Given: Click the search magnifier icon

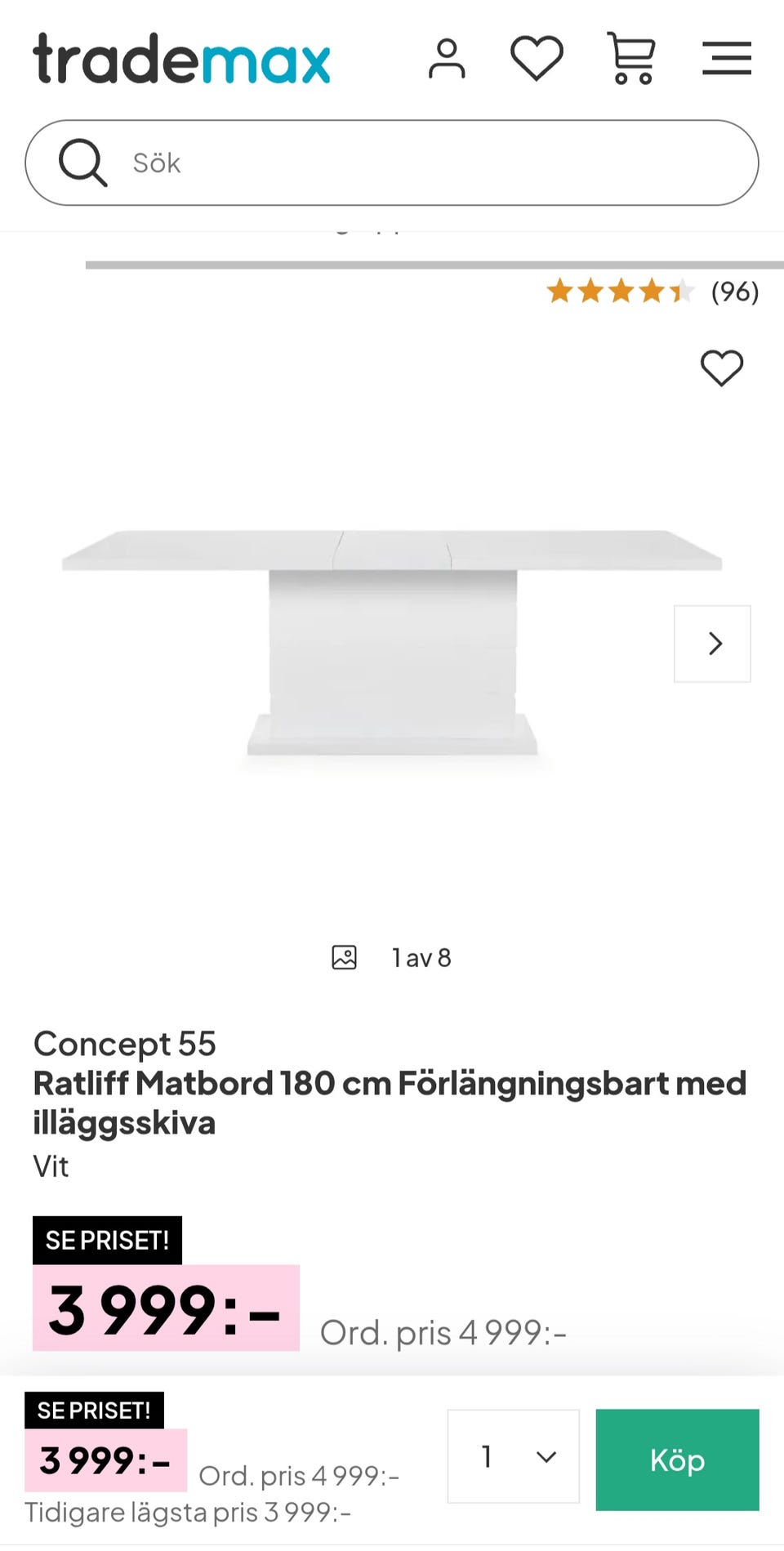Looking at the screenshot, I should point(82,162).
